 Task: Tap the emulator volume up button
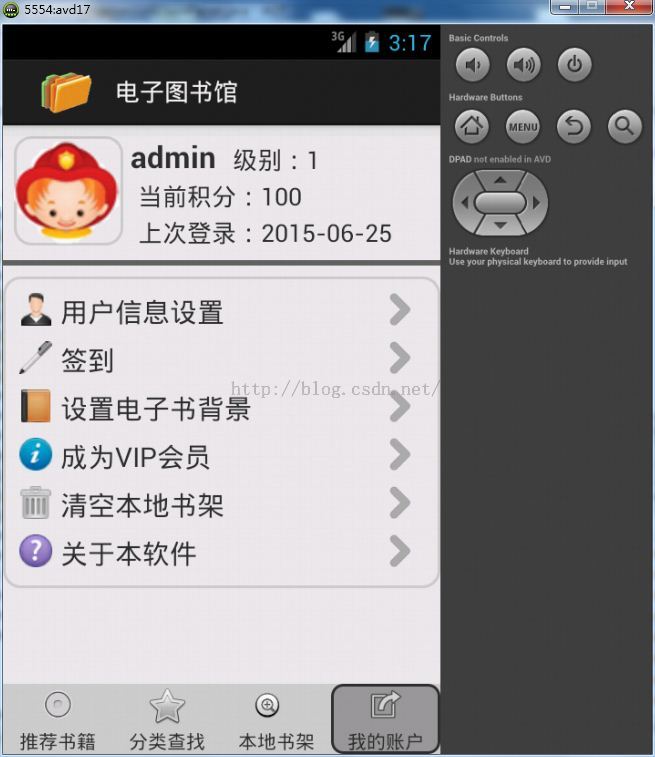(x=522, y=66)
